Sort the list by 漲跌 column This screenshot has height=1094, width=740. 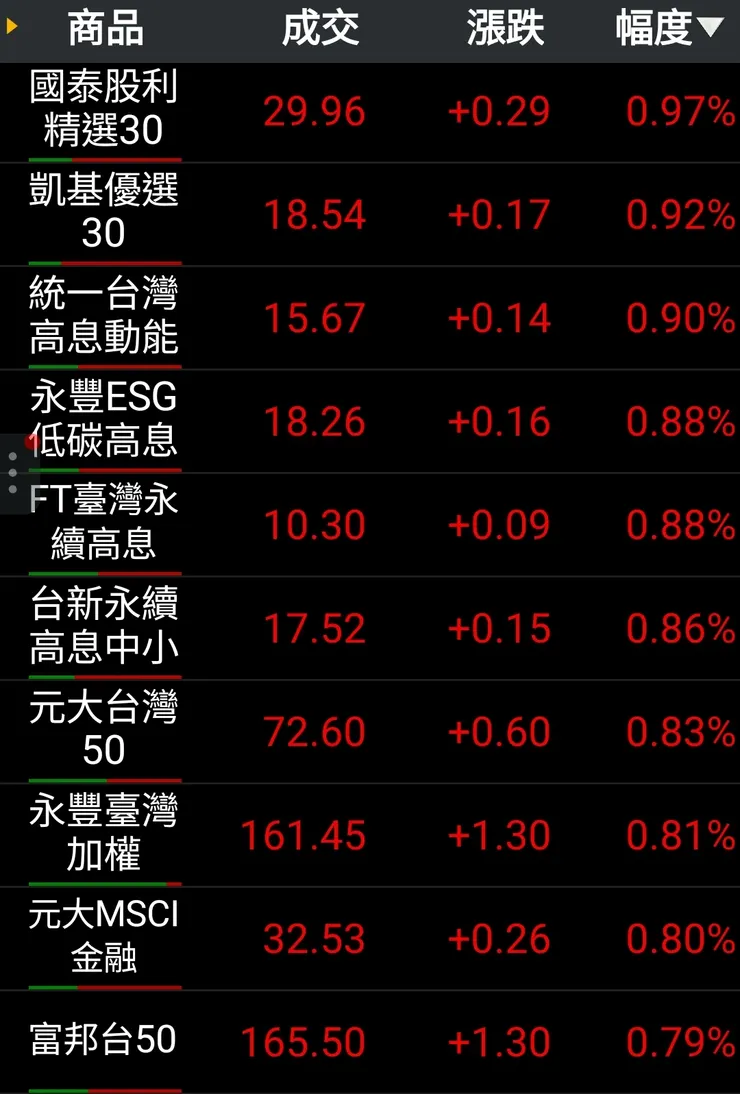click(505, 29)
